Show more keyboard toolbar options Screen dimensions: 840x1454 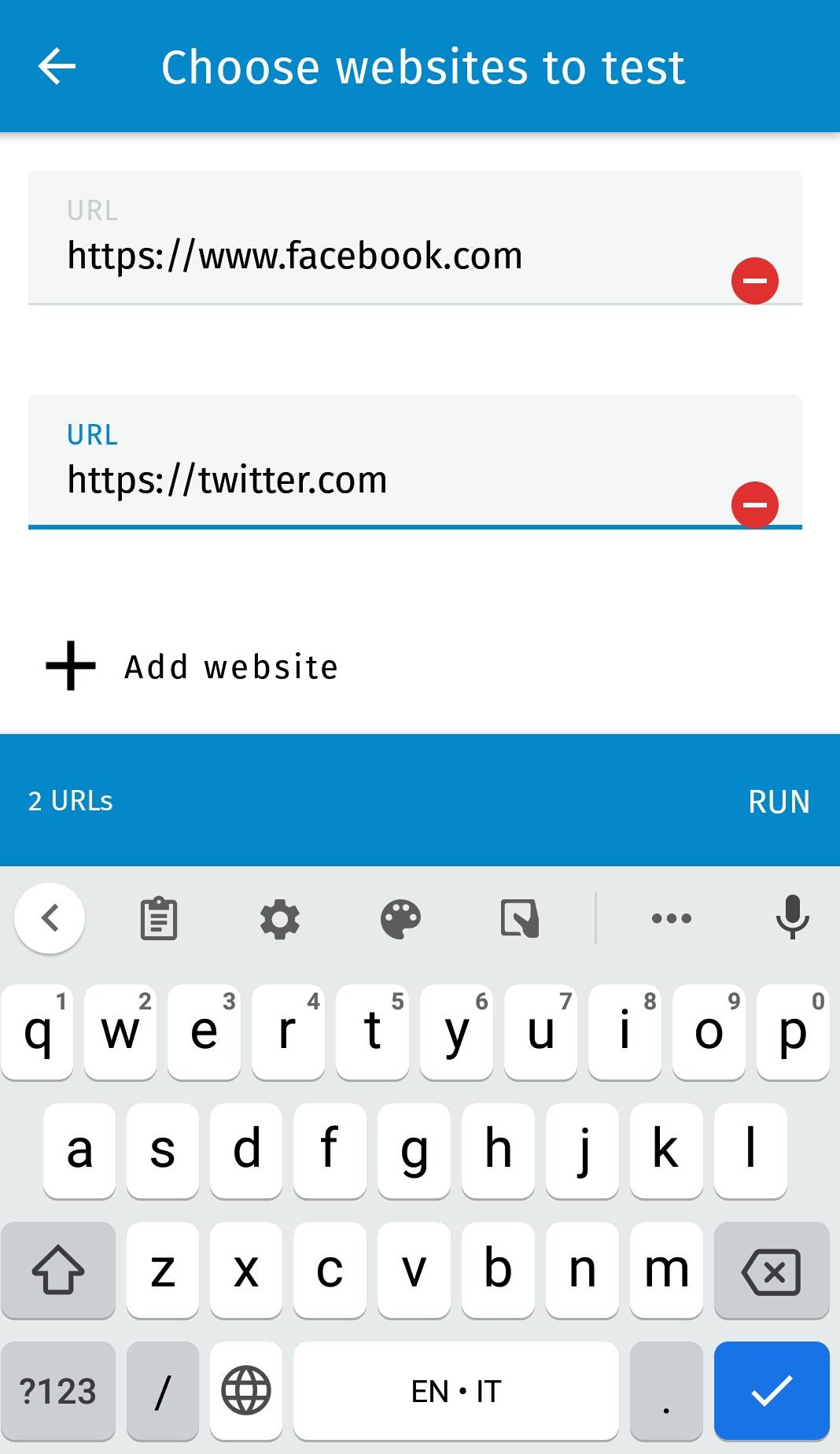tap(671, 918)
